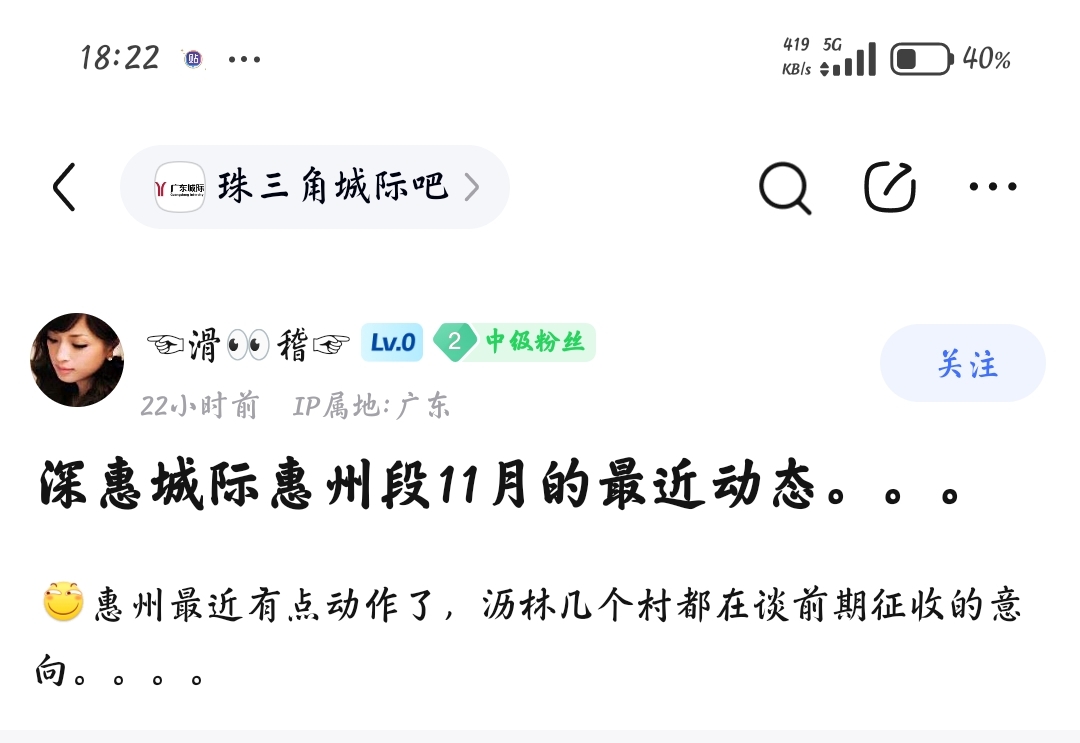Follow the author with 关注
The height and width of the screenshot is (743, 1080).
[x=962, y=363]
